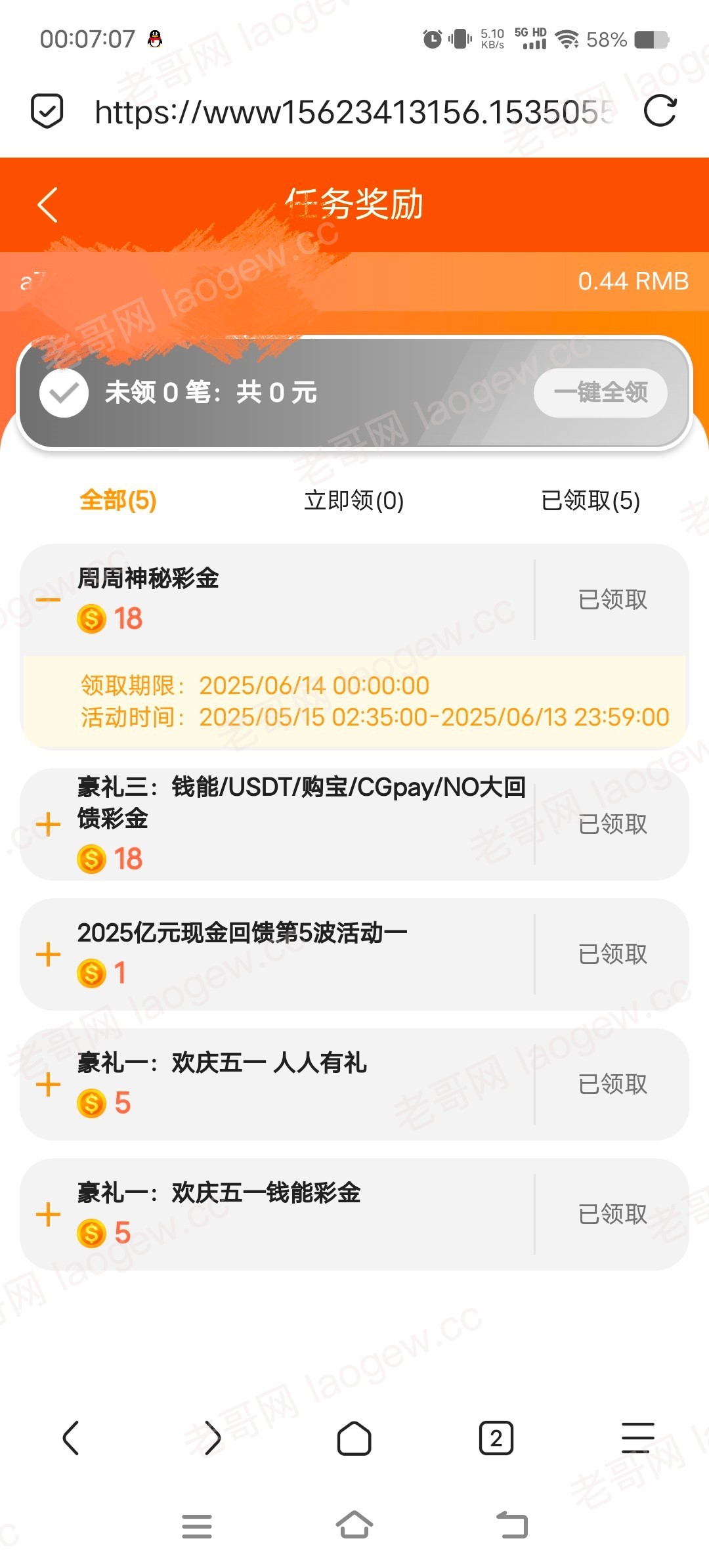Image resolution: width=709 pixels, height=1568 pixels.
Task: Tap the system back button
Action: 512,1525
